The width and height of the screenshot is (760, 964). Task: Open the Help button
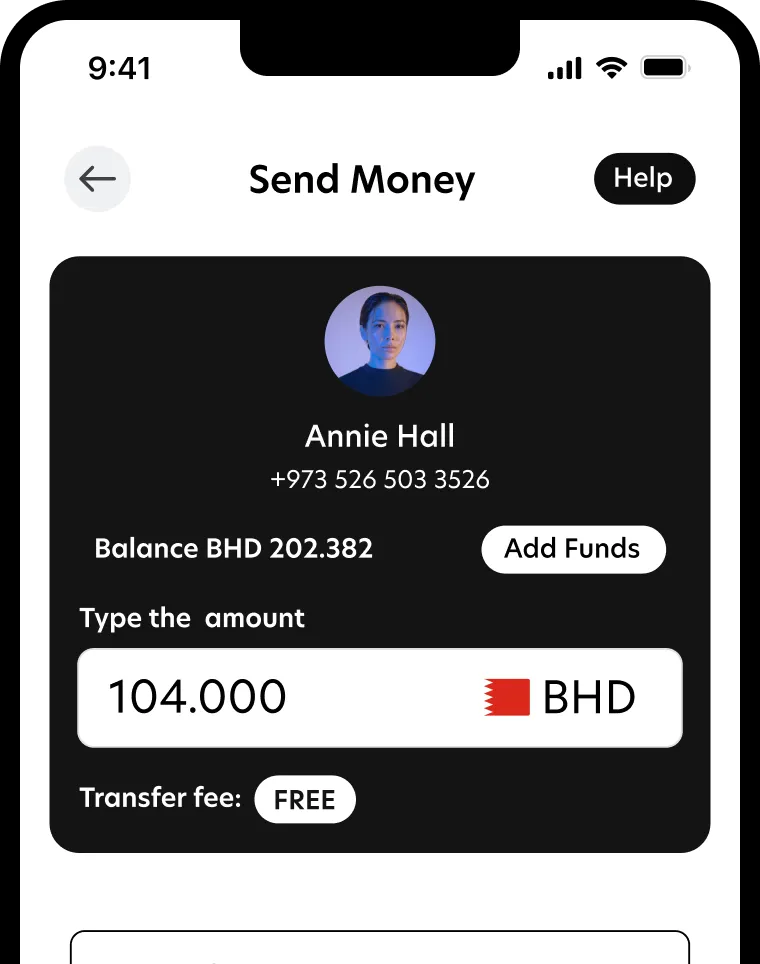[x=644, y=179]
